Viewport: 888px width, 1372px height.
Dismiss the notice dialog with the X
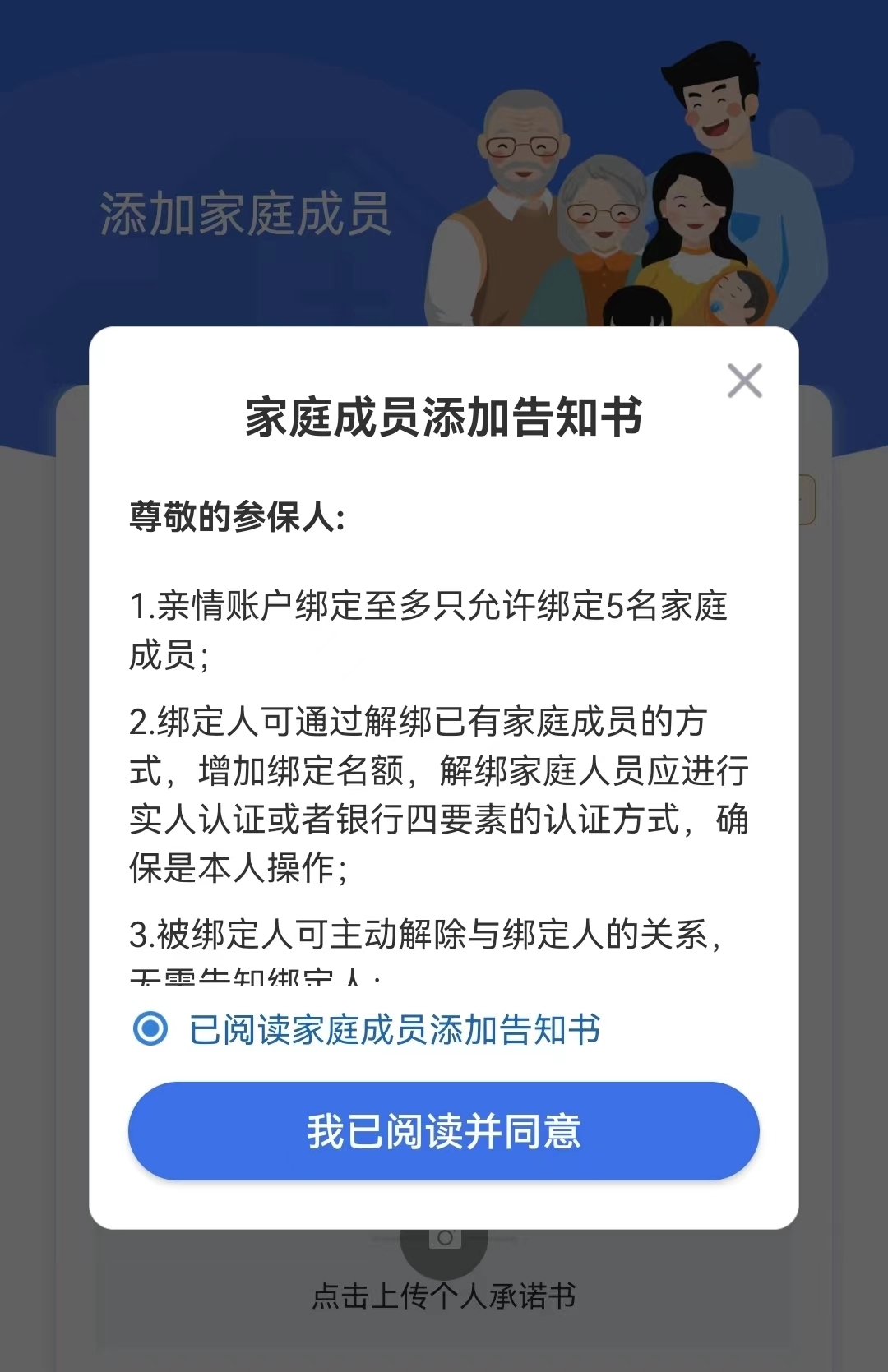point(744,381)
